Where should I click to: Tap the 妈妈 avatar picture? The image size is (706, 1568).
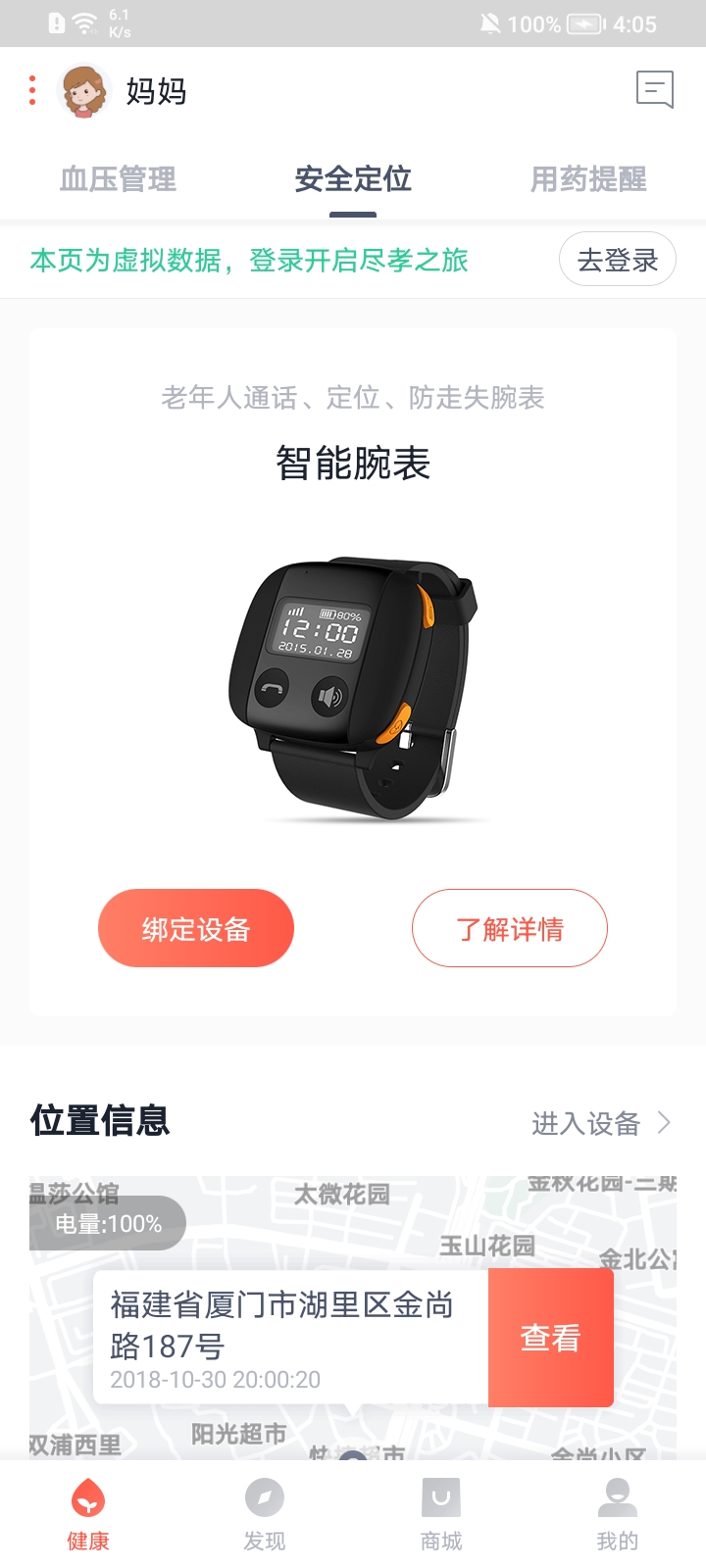coord(83,88)
